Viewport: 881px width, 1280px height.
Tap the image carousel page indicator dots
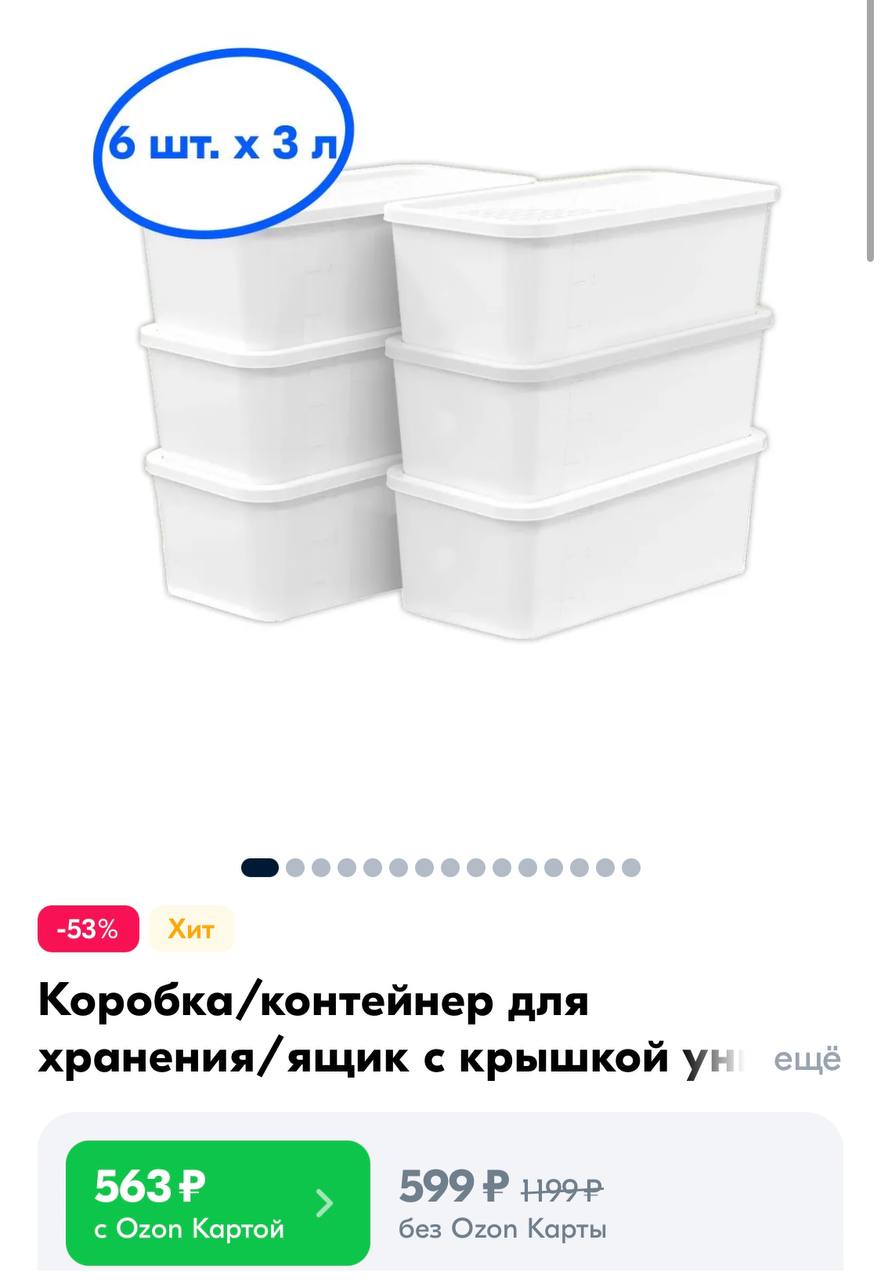441,867
